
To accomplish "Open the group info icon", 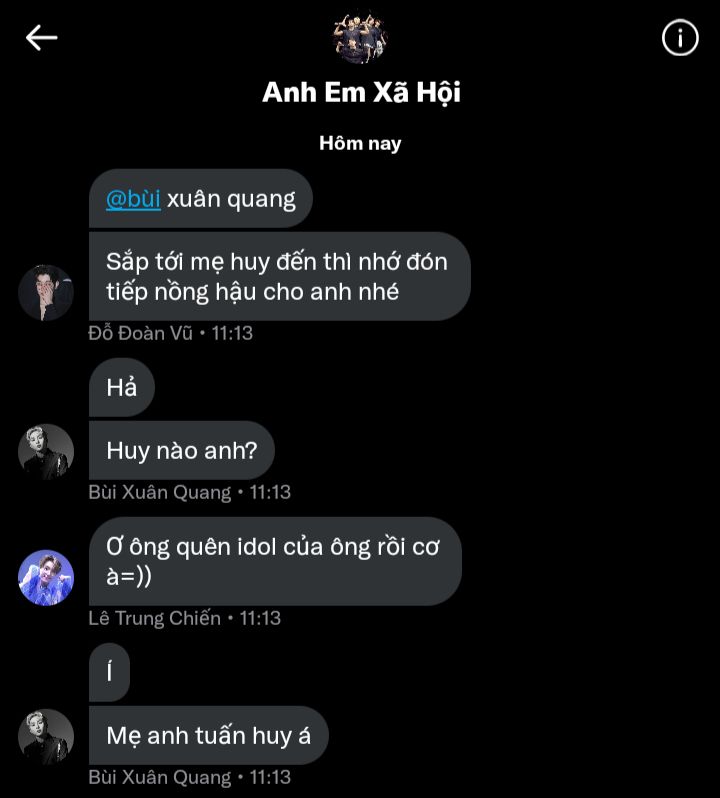I will pos(680,38).
